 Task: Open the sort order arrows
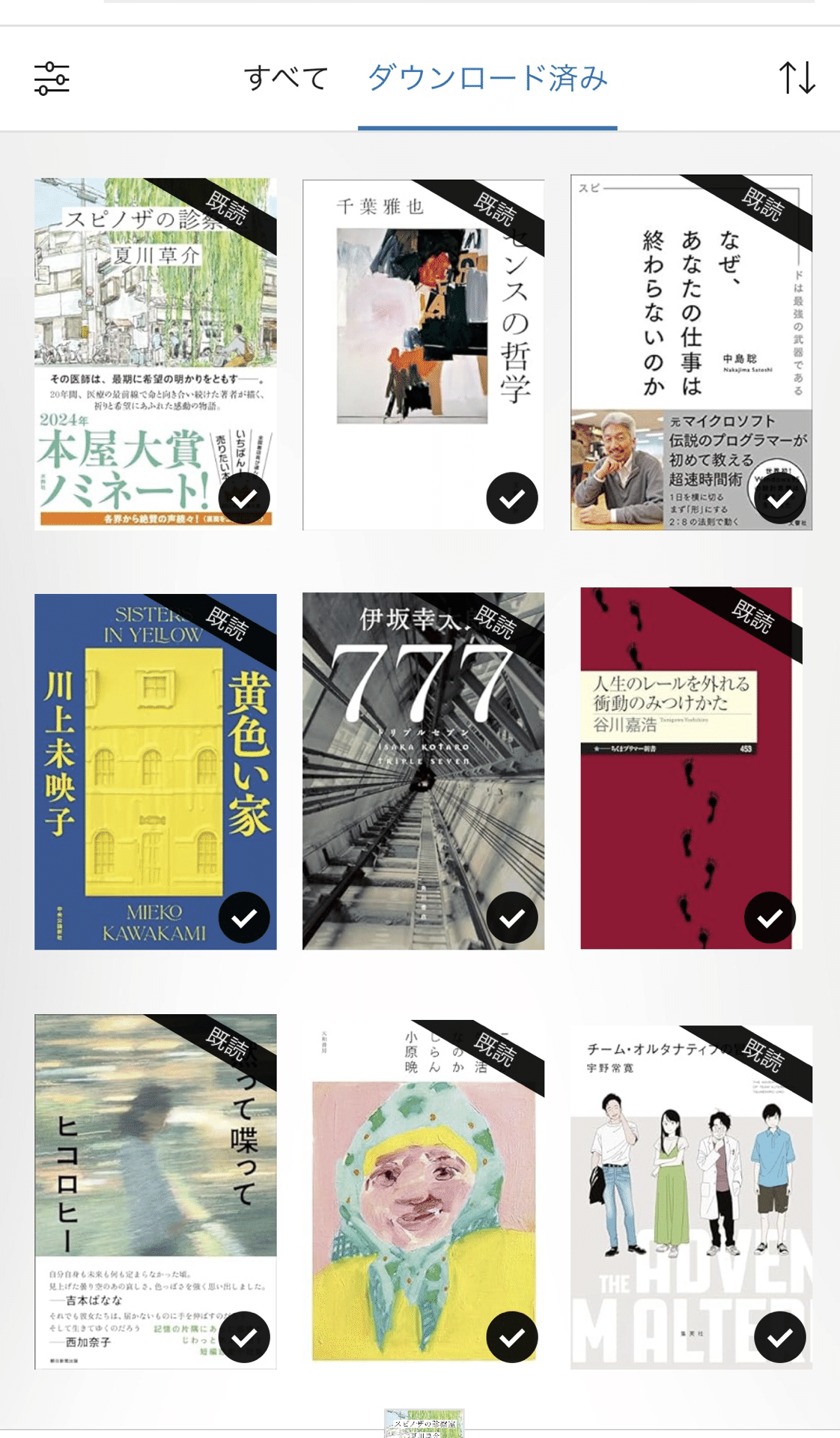click(797, 78)
